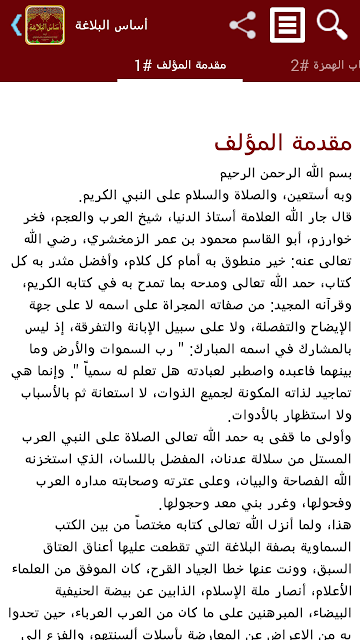Open the table of contents list icon
Screen dimensions: 360x640
(x=287, y=25)
